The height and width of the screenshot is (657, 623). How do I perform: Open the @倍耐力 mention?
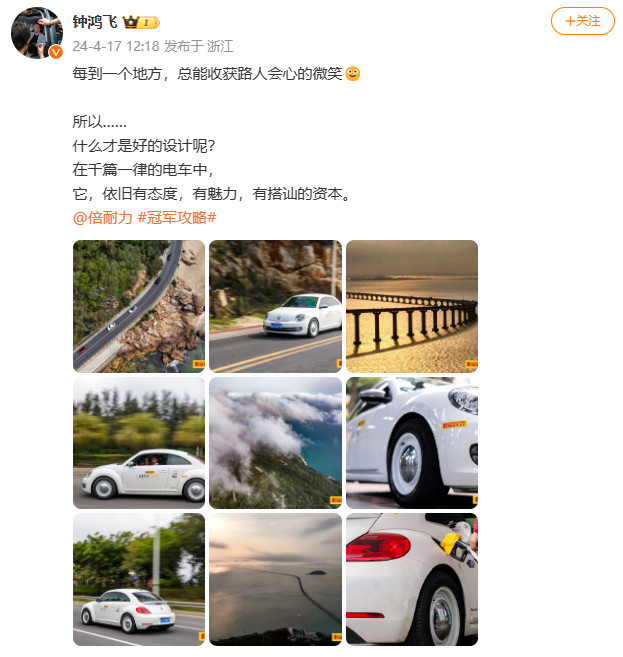coord(102,217)
